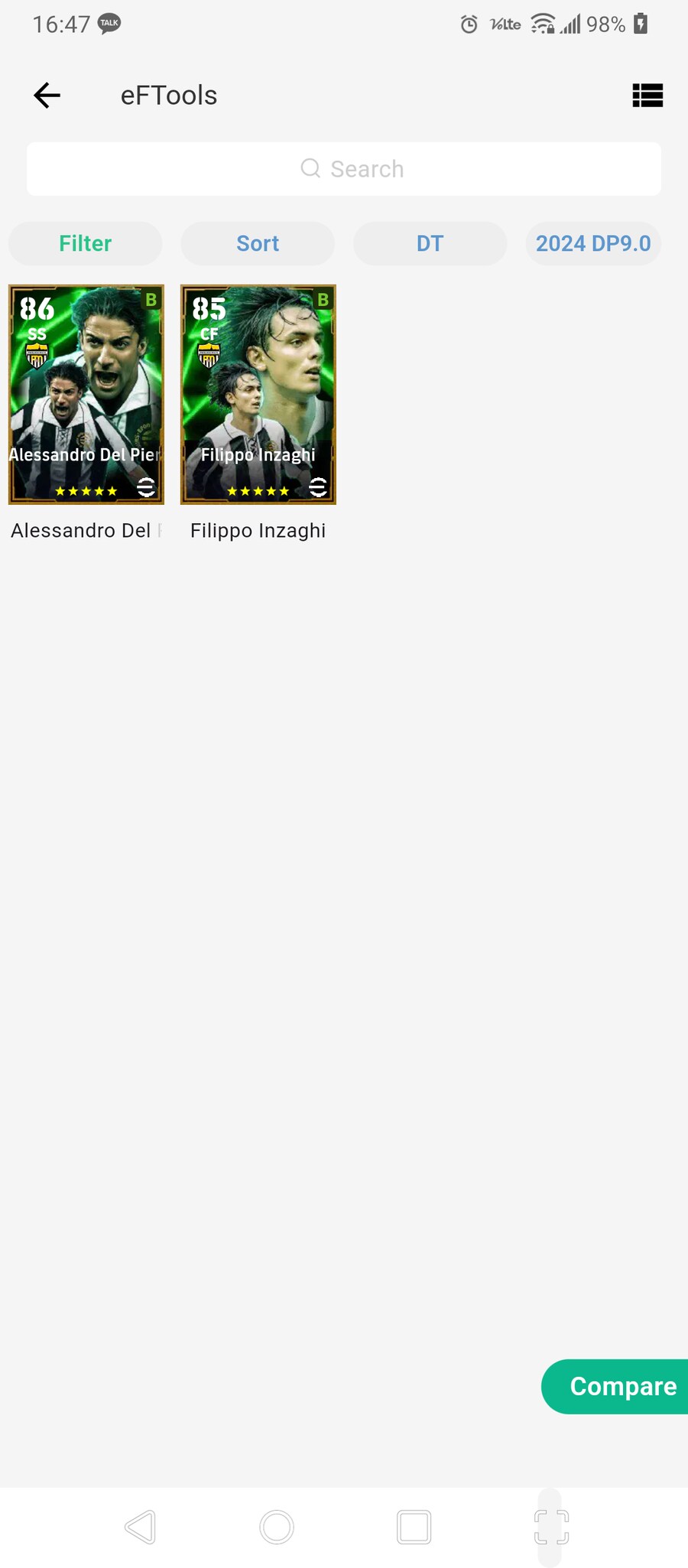Screen dimensions: 688x1568
Task: Change the 2024 DP9.0 data version
Action: [593, 244]
